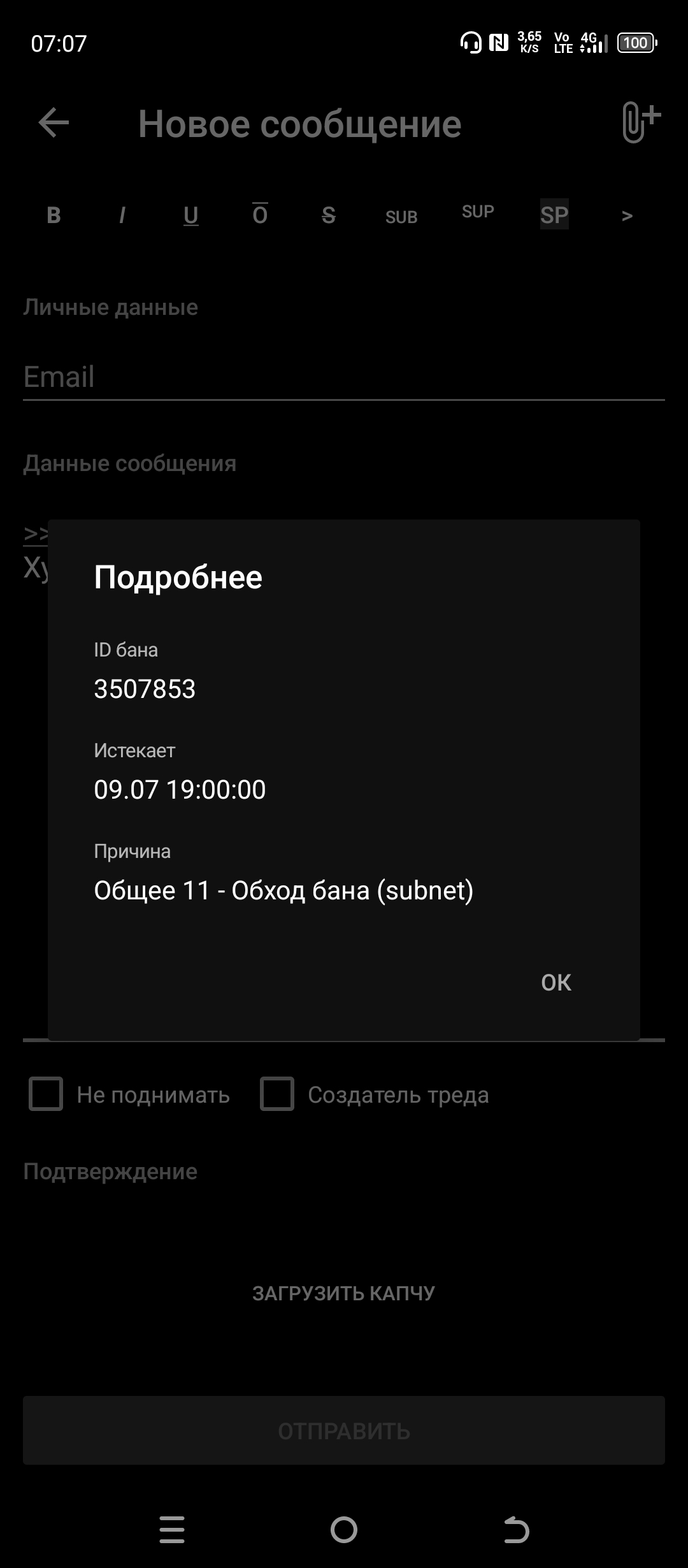Apply underline formatting with U
688x1568 pixels.
tap(190, 215)
